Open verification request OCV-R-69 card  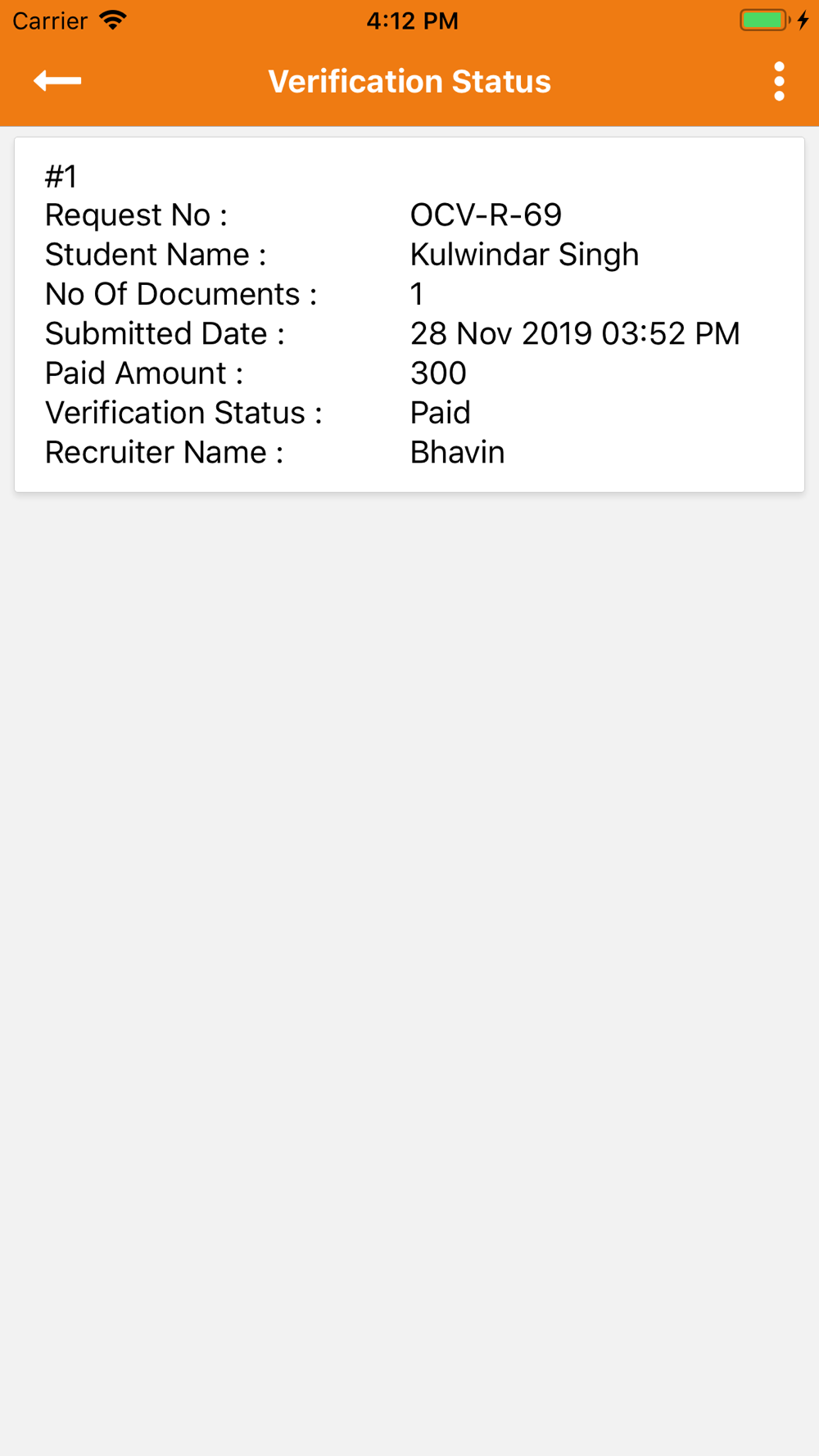click(x=409, y=314)
